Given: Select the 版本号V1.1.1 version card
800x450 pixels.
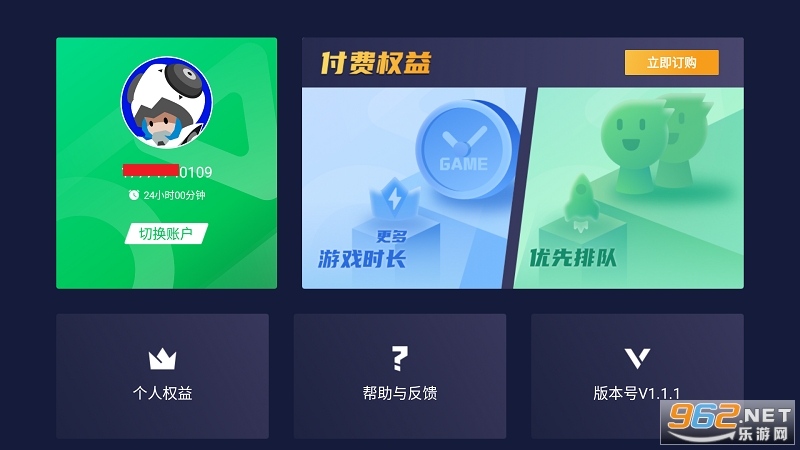Looking at the screenshot, I should tap(637, 375).
